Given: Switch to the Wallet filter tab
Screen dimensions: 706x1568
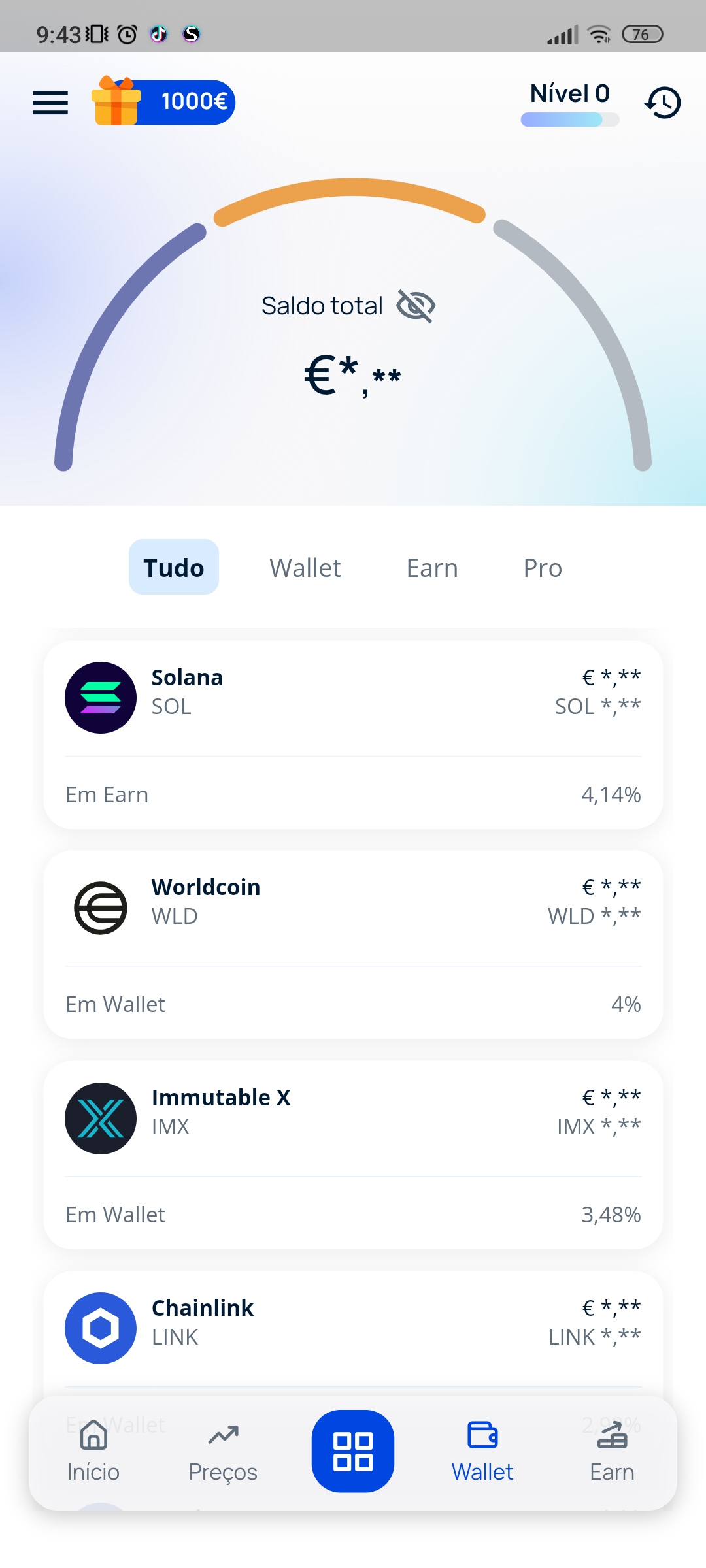Looking at the screenshot, I should [305, 568].
